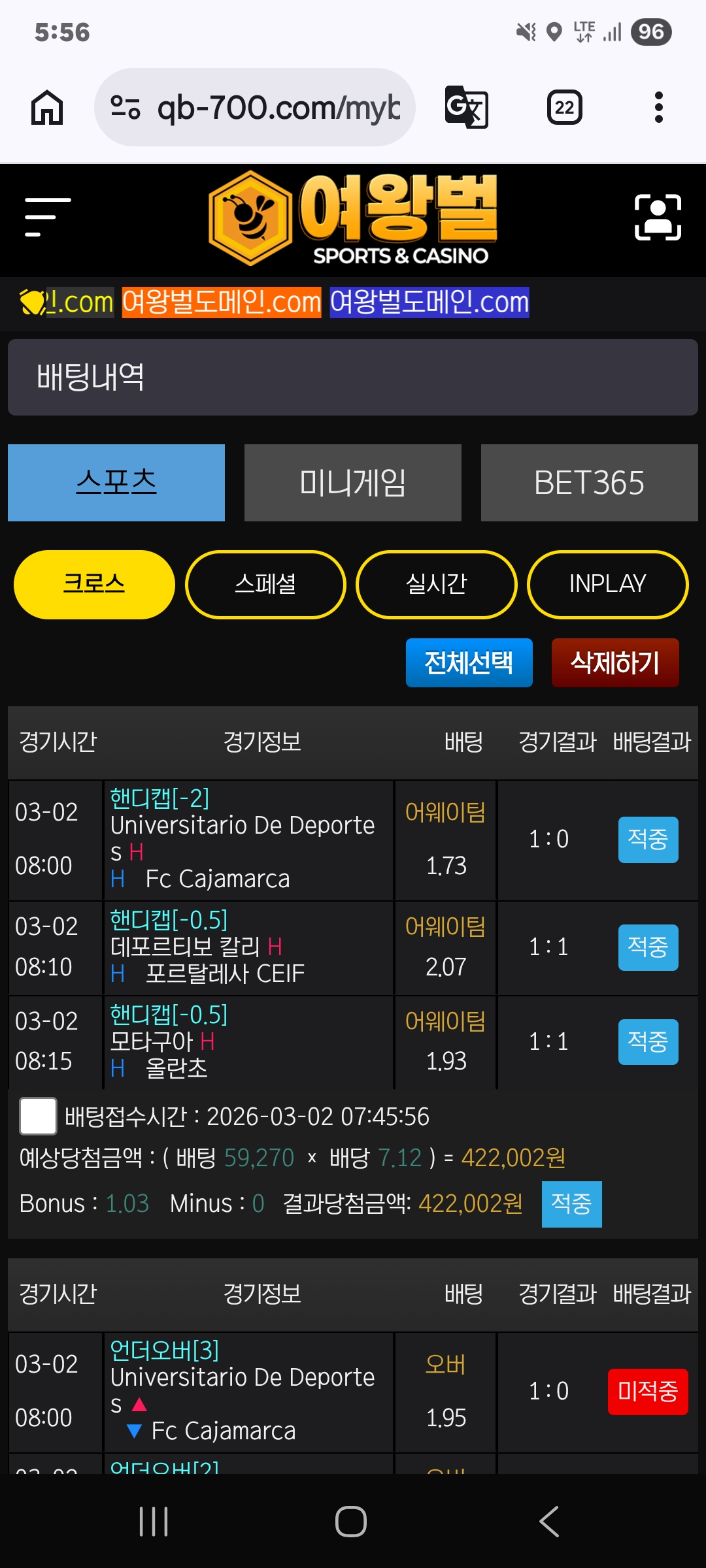Open the browser overflow menu
Screen dimensions: 706x1568
pos(658,107)
